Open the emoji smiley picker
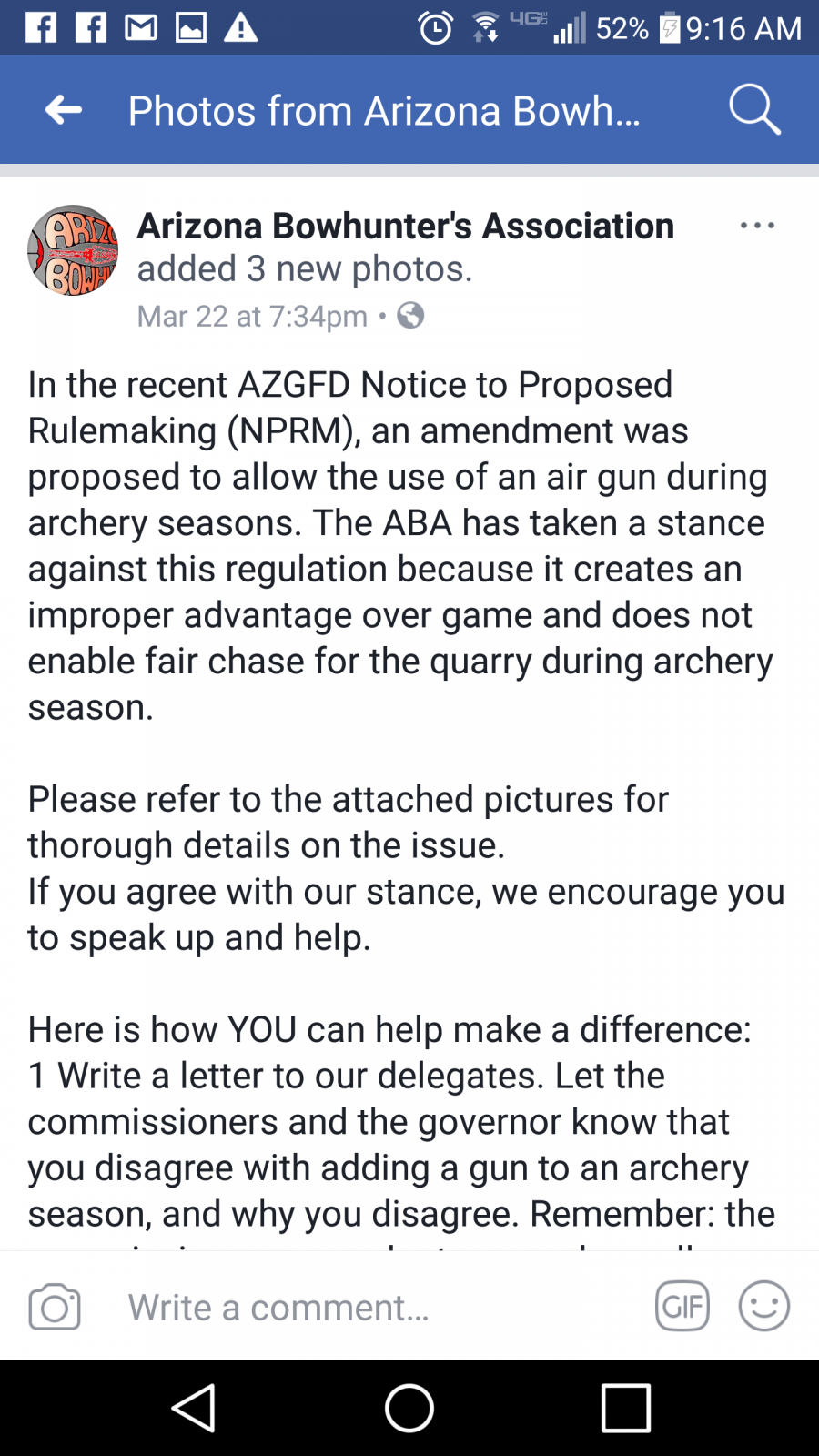 pos(764,1307)
